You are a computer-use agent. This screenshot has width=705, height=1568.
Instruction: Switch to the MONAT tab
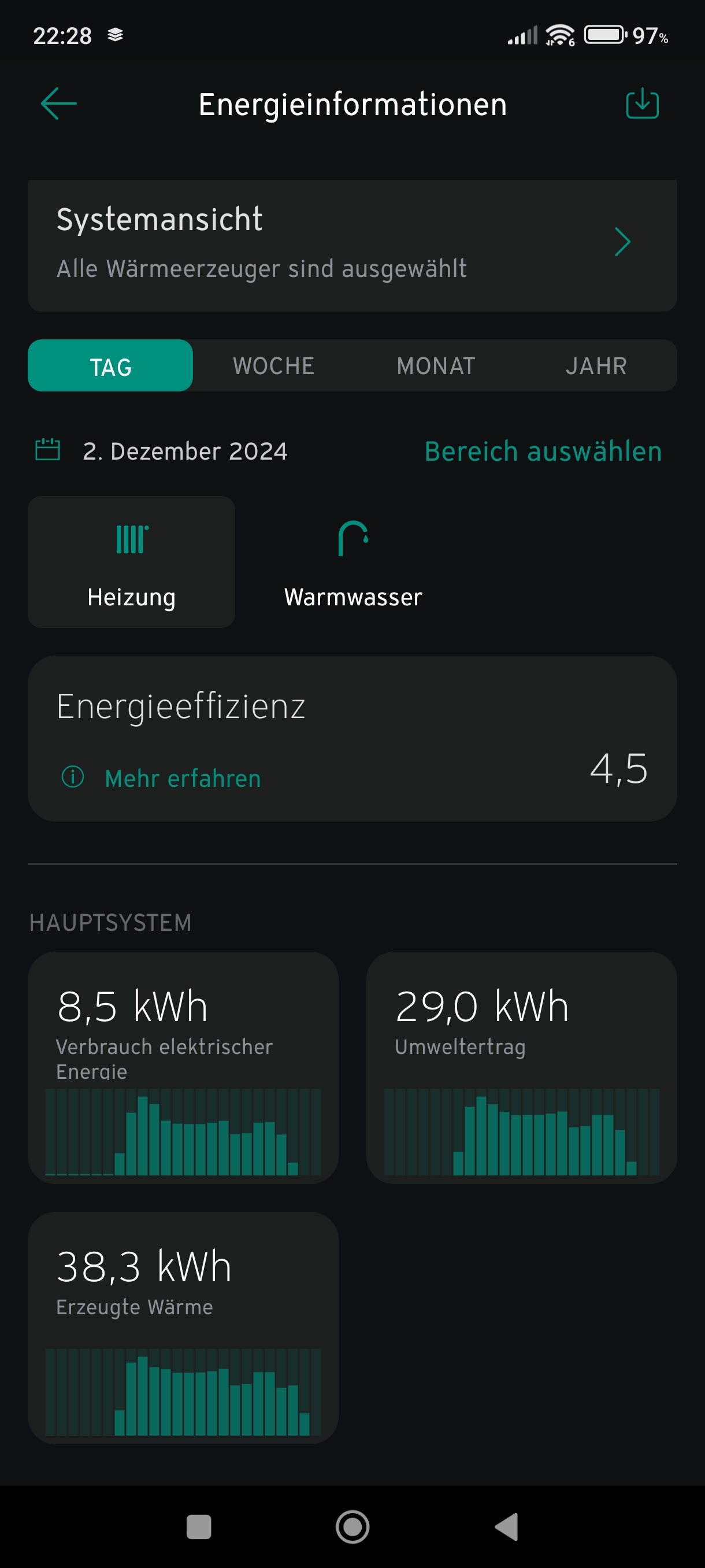pos(436,366)
